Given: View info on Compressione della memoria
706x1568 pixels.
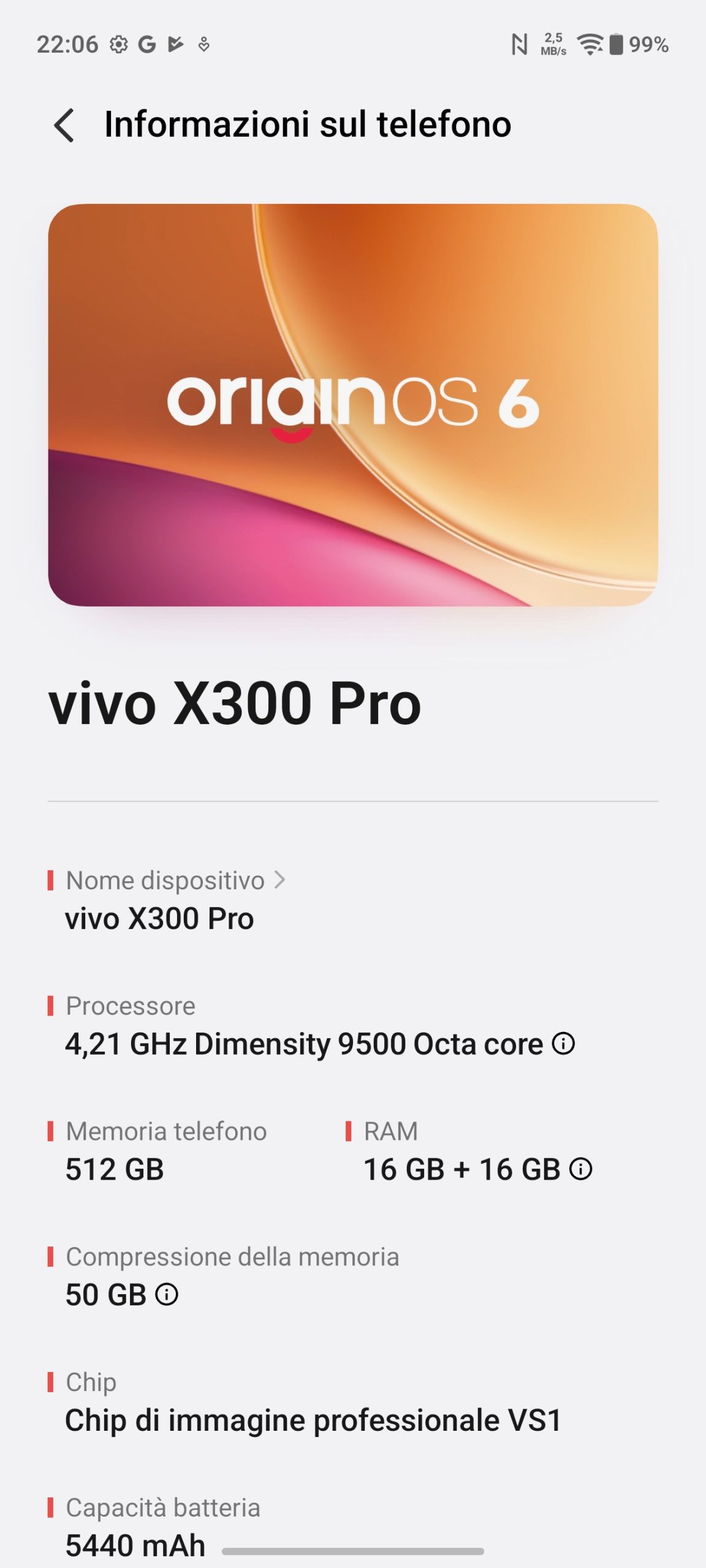Looking at the screenshot, I should click(x=167, y=1294).
